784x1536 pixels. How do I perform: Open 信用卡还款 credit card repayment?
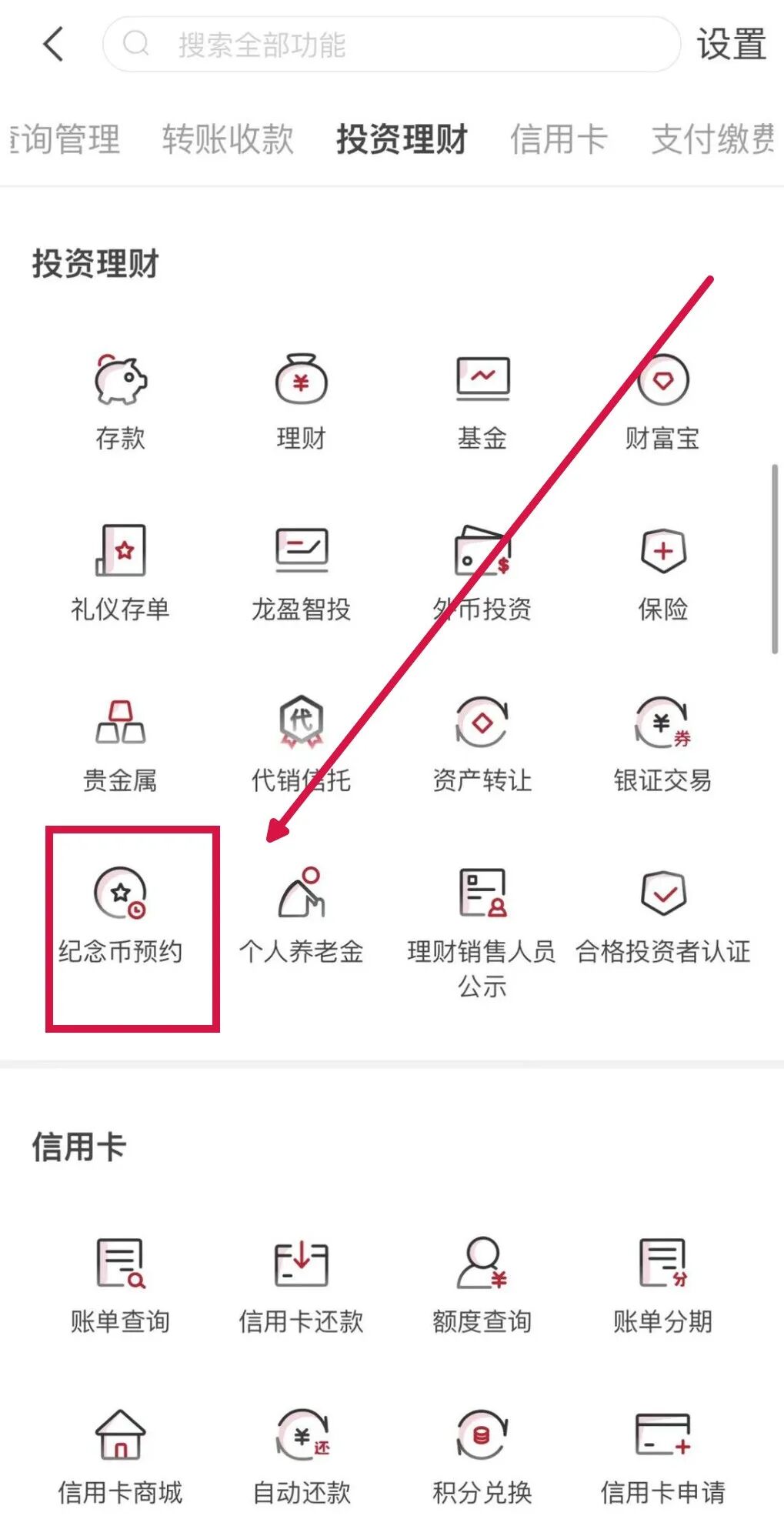point(301,1284)
